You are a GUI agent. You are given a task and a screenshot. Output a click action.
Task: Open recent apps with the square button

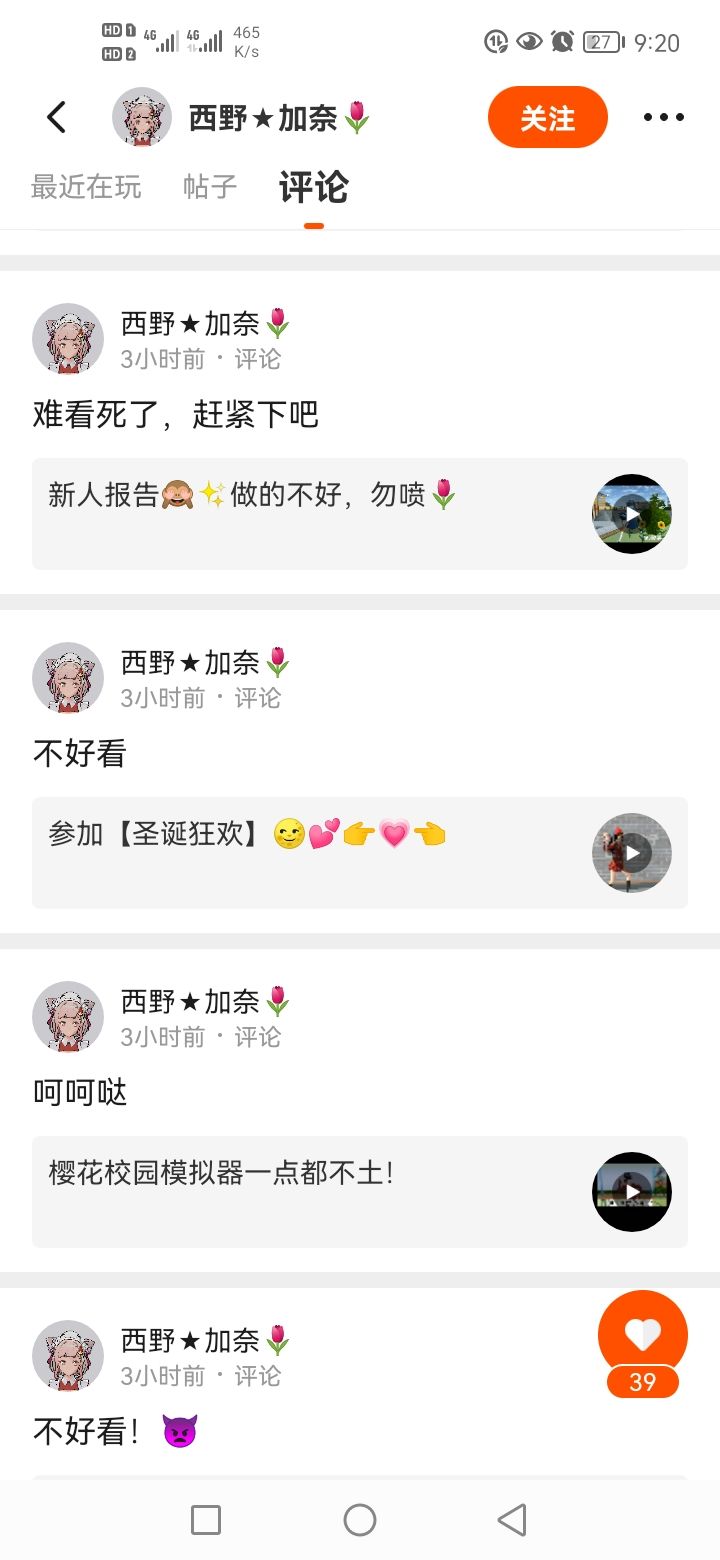(x=206, y=1520)
